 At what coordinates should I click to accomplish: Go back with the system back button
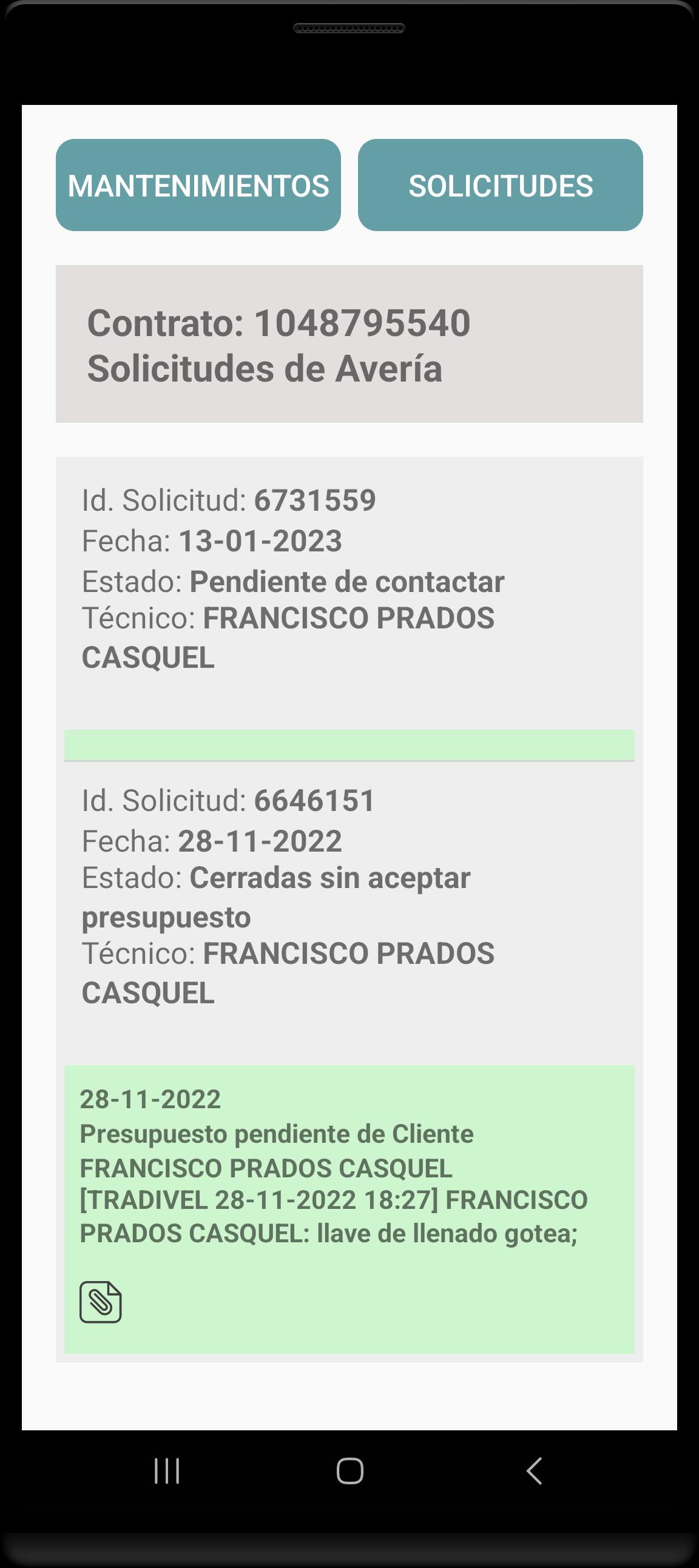tap(534, 1471)
